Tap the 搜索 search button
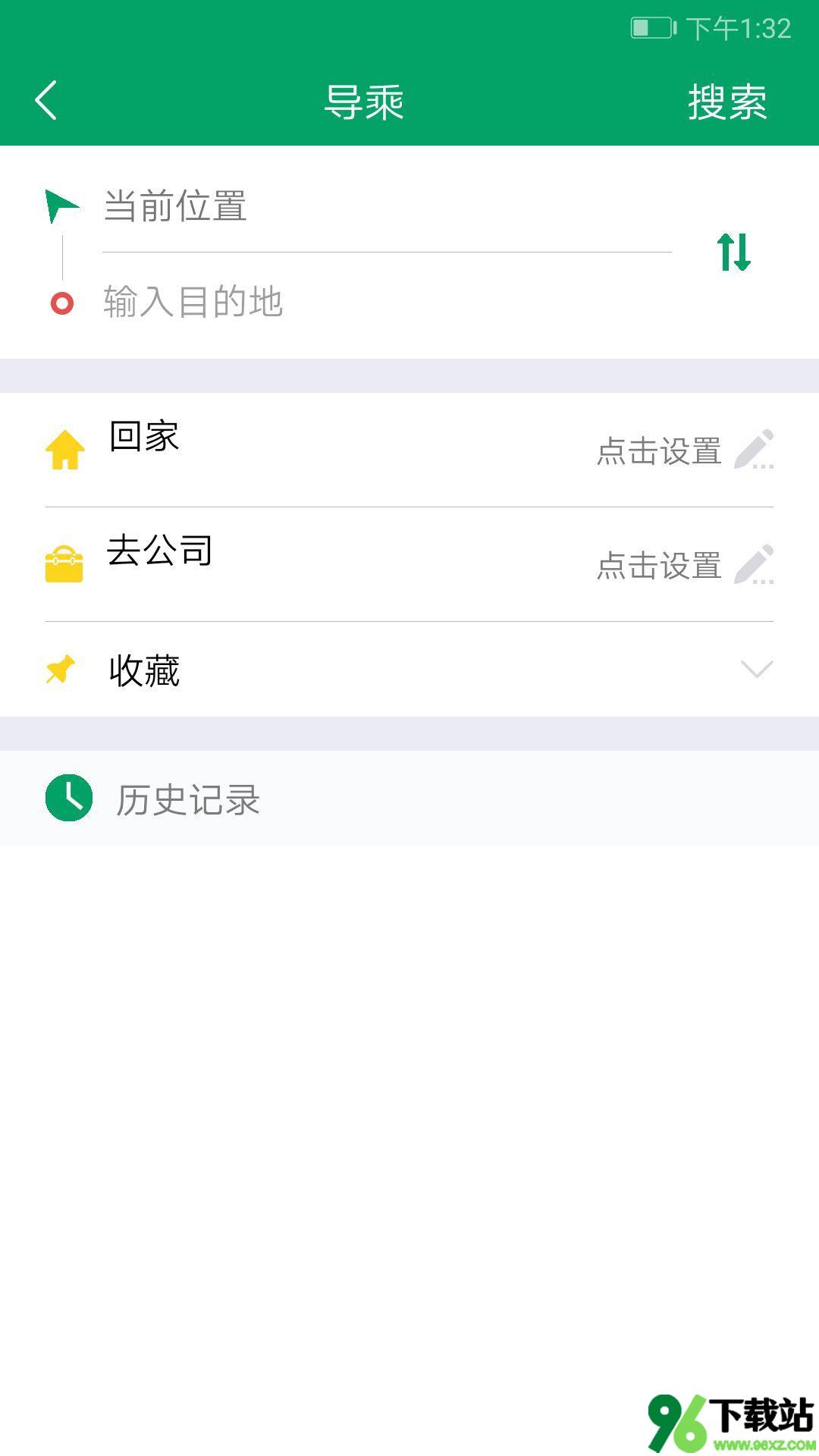Image resolution: width=819 pixels, height=1456 pixels. coord(727,102)
